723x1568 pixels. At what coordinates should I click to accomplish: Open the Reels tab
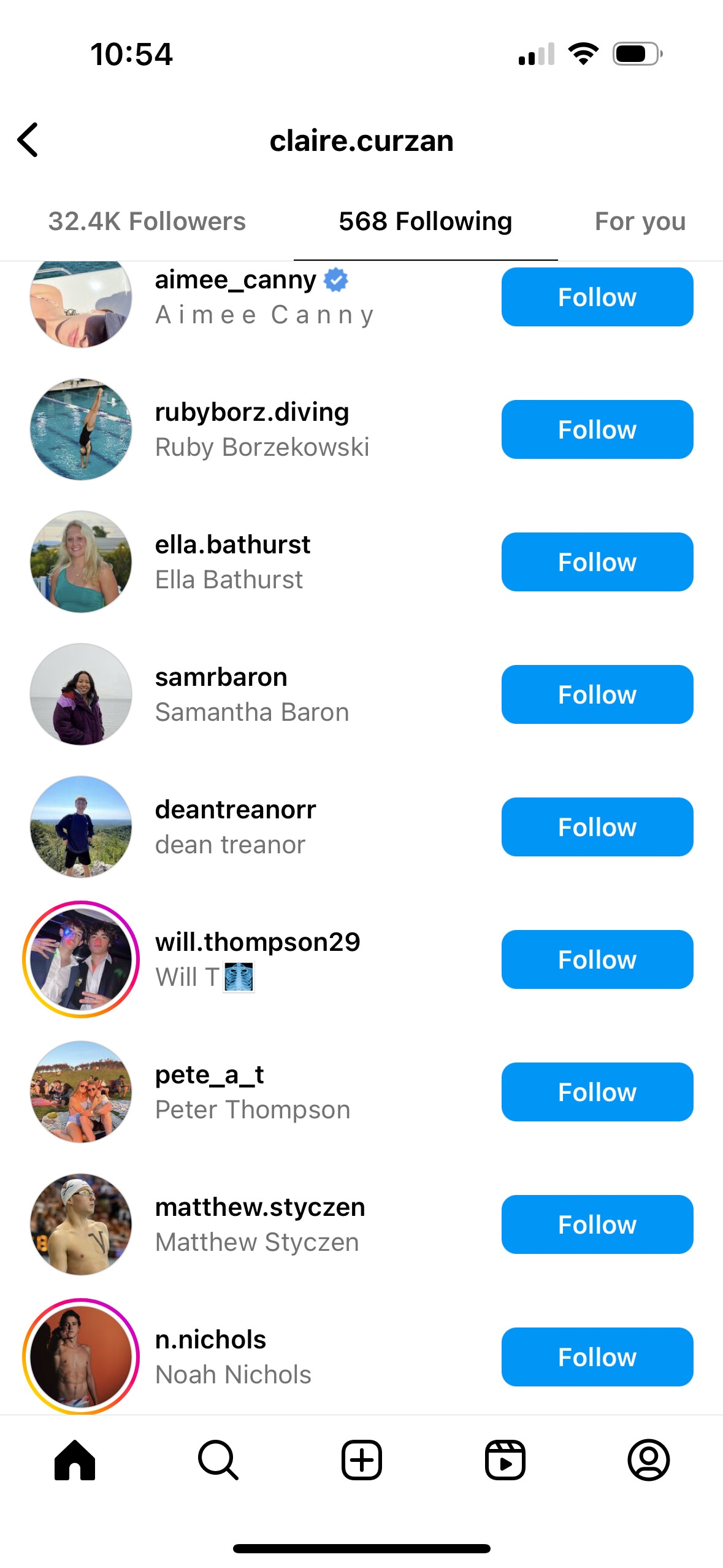pyautogui.click(x=505, y=1460)
